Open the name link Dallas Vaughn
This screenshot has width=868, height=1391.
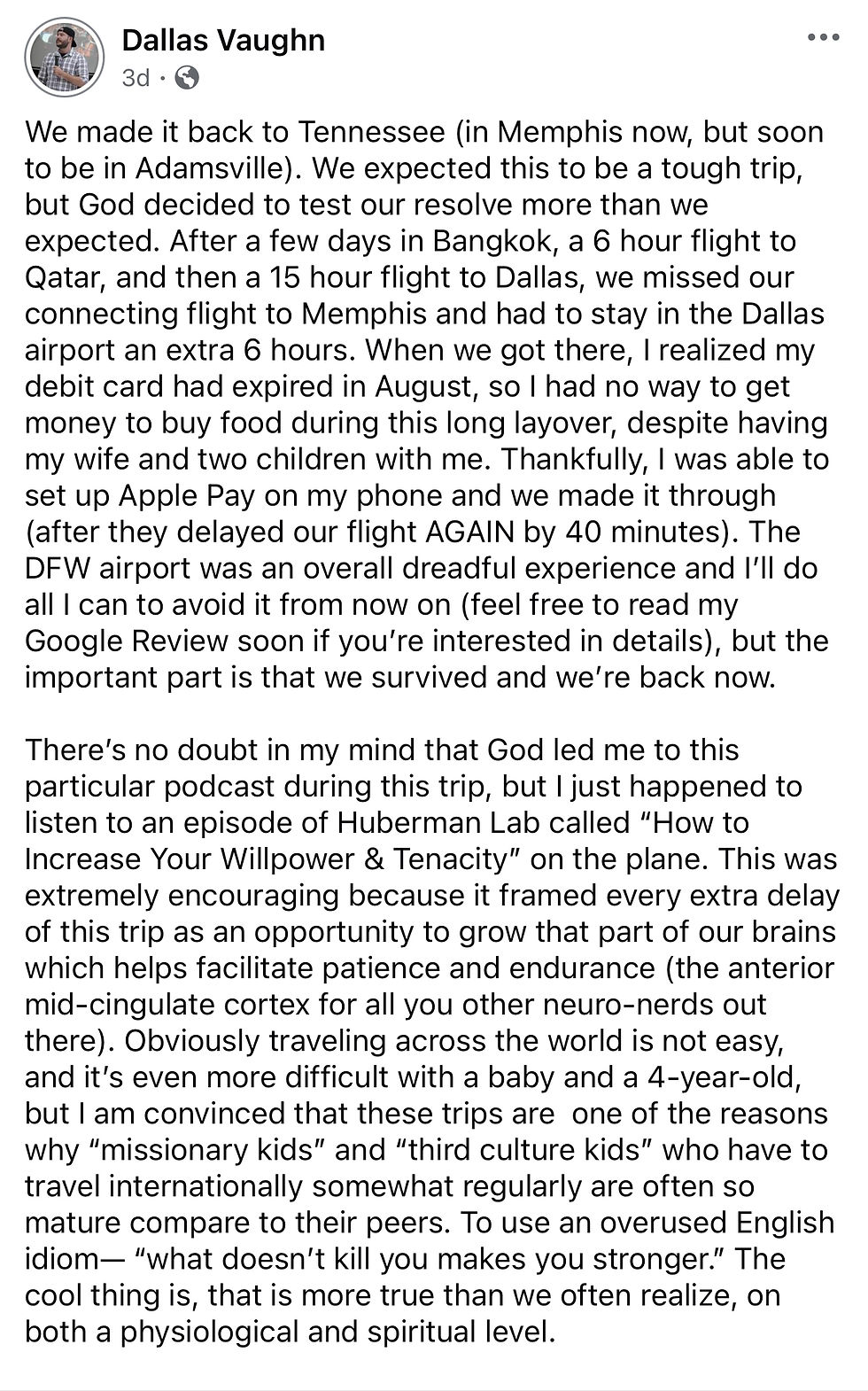coord(223,41)
